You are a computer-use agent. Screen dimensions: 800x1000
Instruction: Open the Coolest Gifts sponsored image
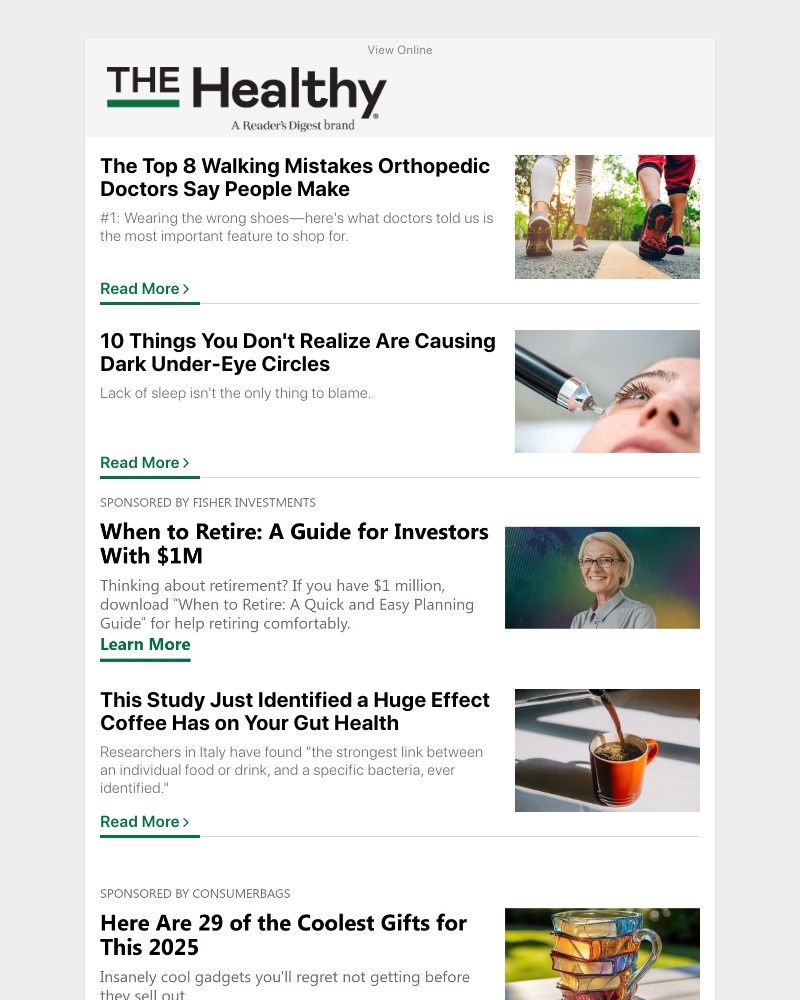(602, 953)
